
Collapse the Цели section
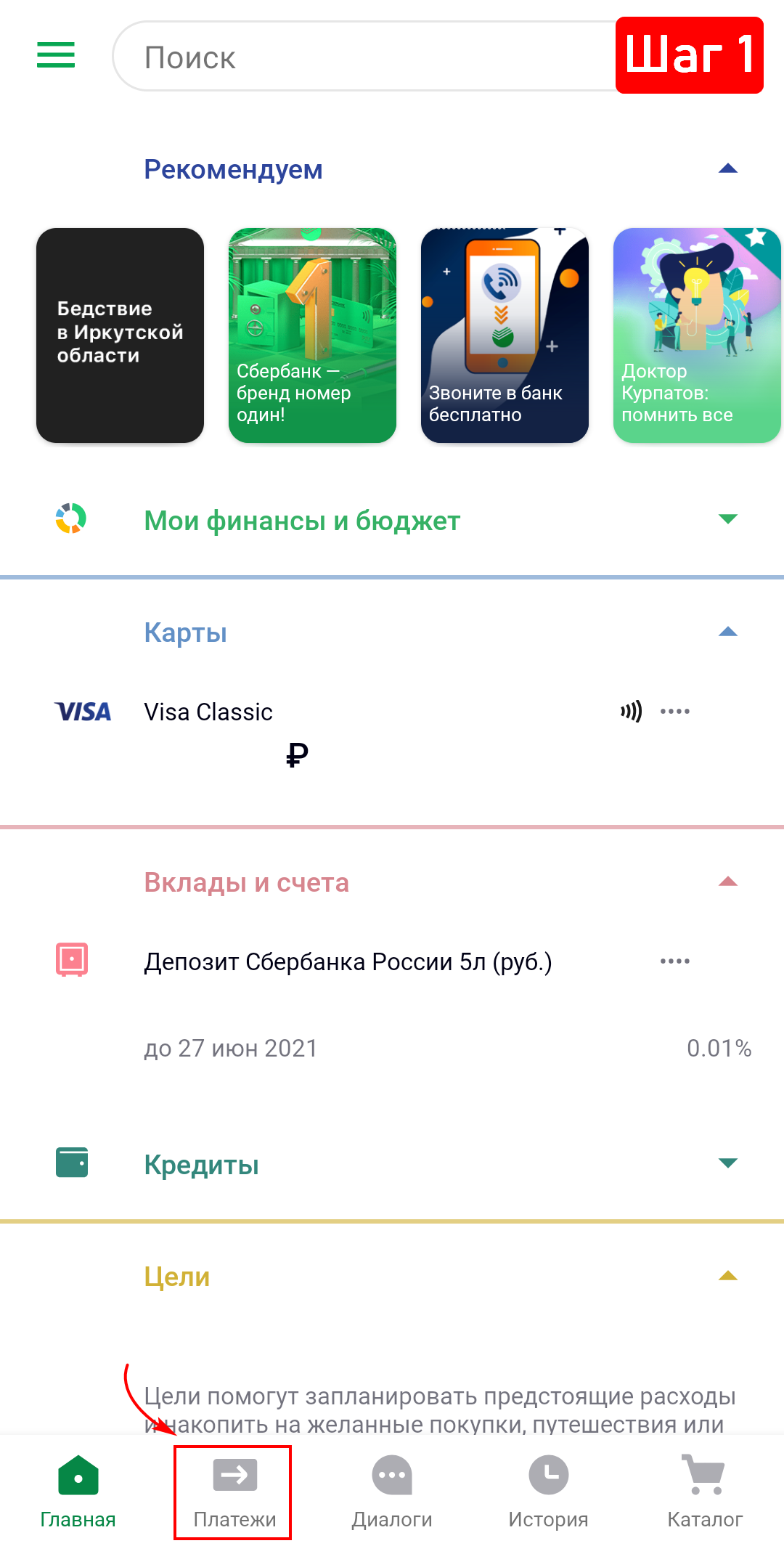pyautogui.click(x=727, y=1276)
